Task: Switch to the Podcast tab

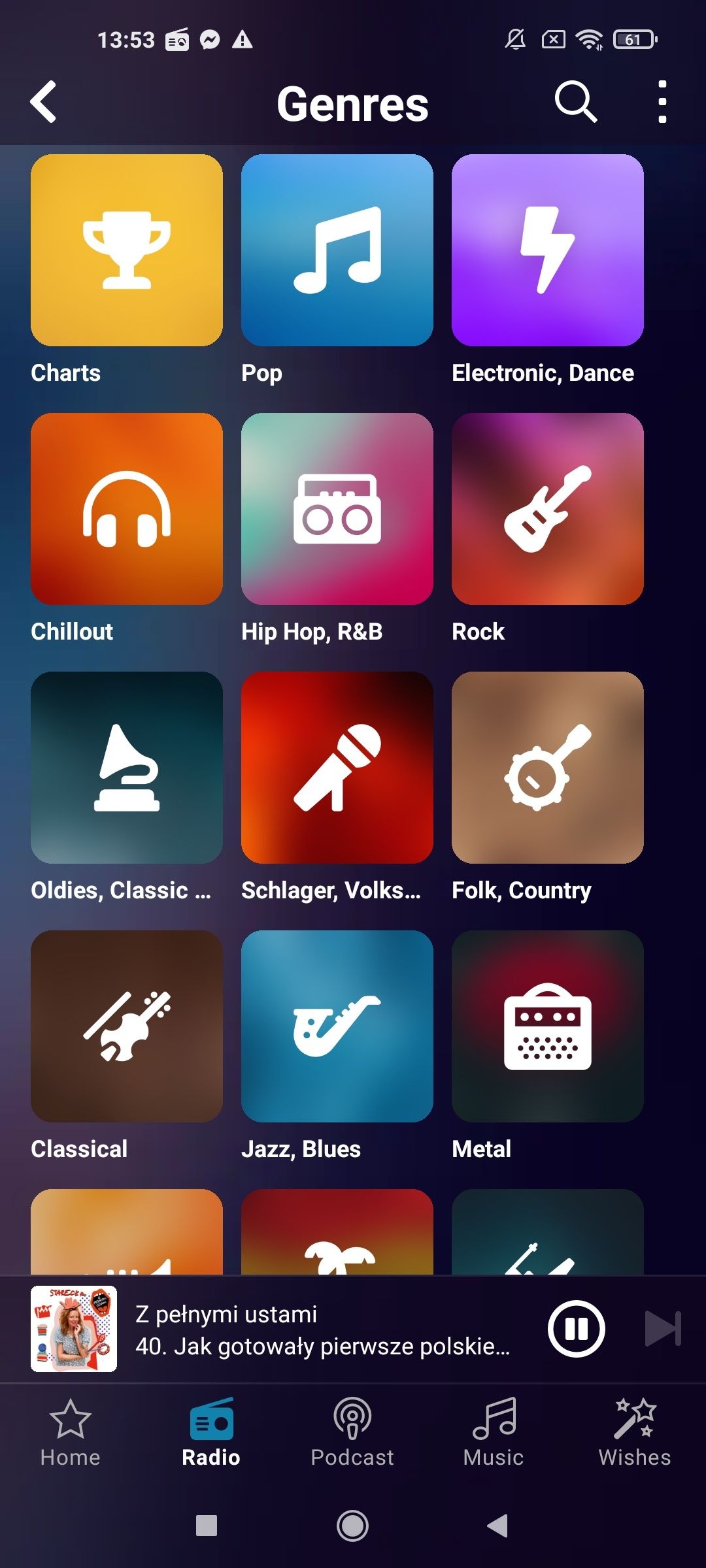Action: (352, 1433)
